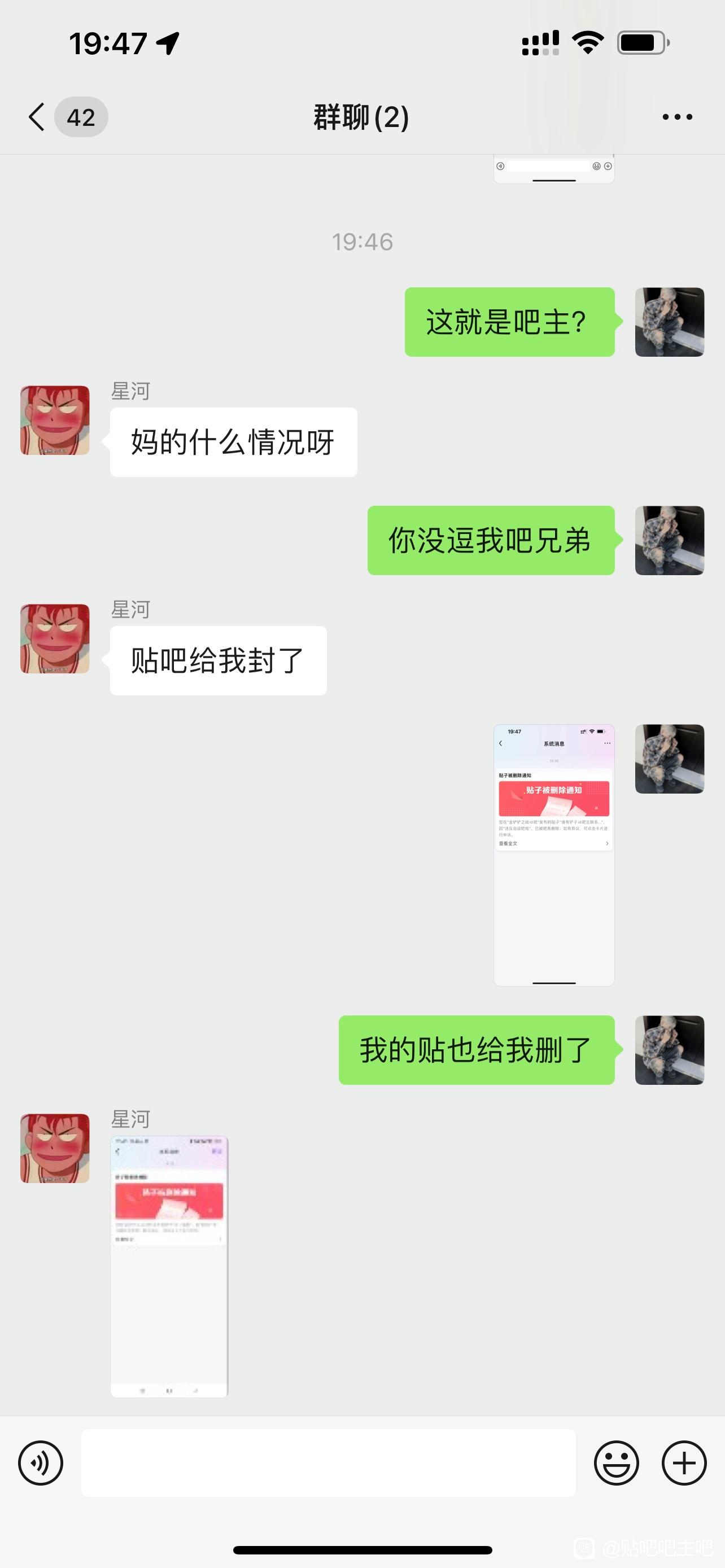The height and width of the screenshot is (1568, 725).
Task: Open 星河's avatar beside 妈的什么情况呀
Action: click(55, 420)
